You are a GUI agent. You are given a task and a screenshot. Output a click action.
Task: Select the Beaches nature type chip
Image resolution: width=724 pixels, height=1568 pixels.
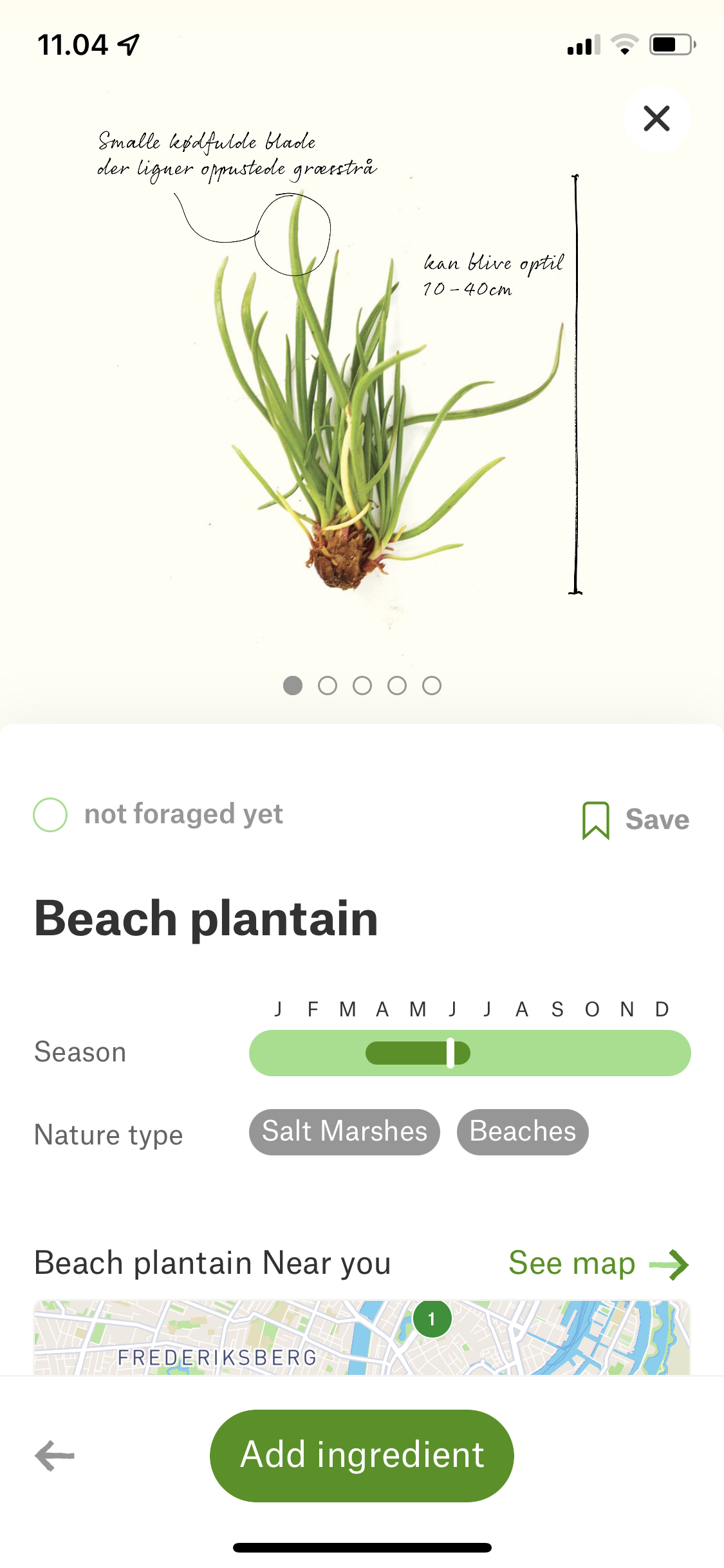coord(523,1132)
